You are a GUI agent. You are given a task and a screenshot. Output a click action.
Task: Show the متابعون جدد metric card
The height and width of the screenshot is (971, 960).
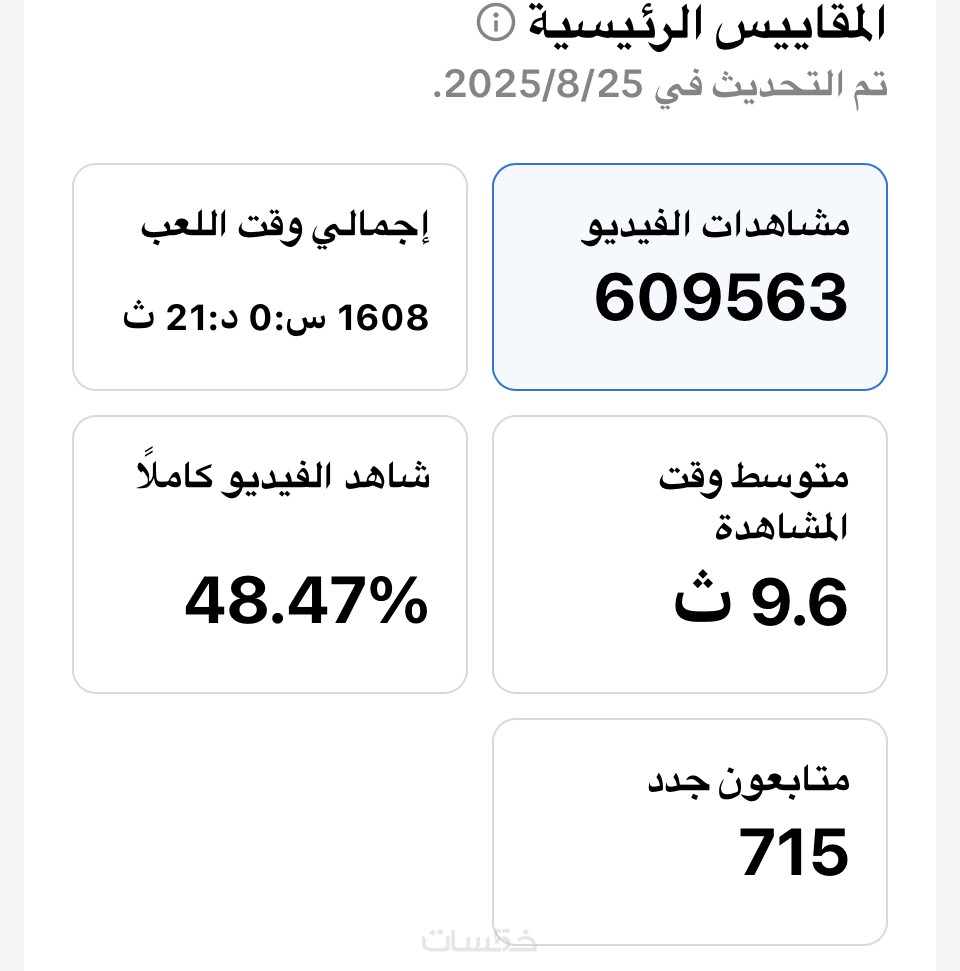tap(689, 831)
